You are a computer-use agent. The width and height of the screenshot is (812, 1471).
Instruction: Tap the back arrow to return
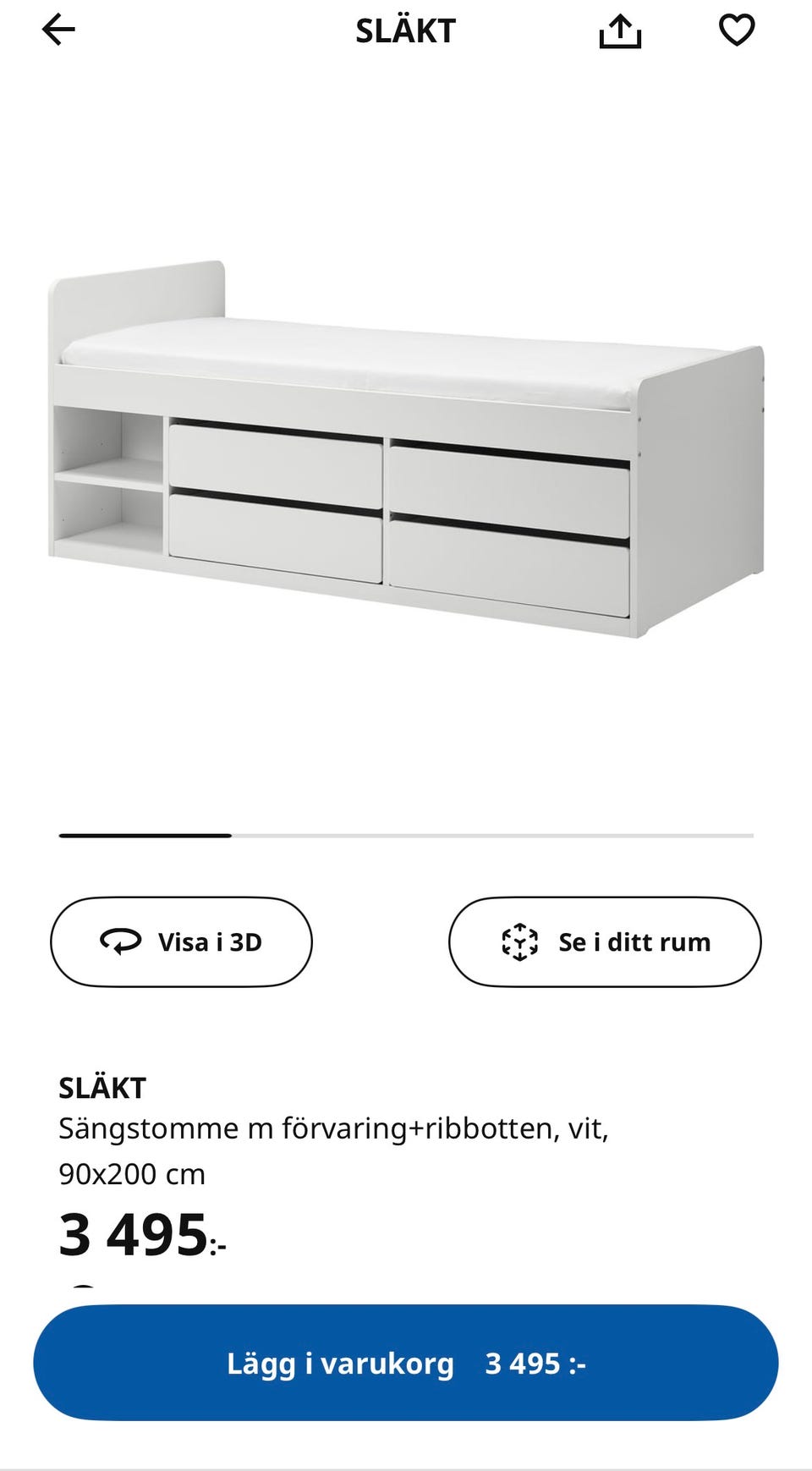pos(58,30)
